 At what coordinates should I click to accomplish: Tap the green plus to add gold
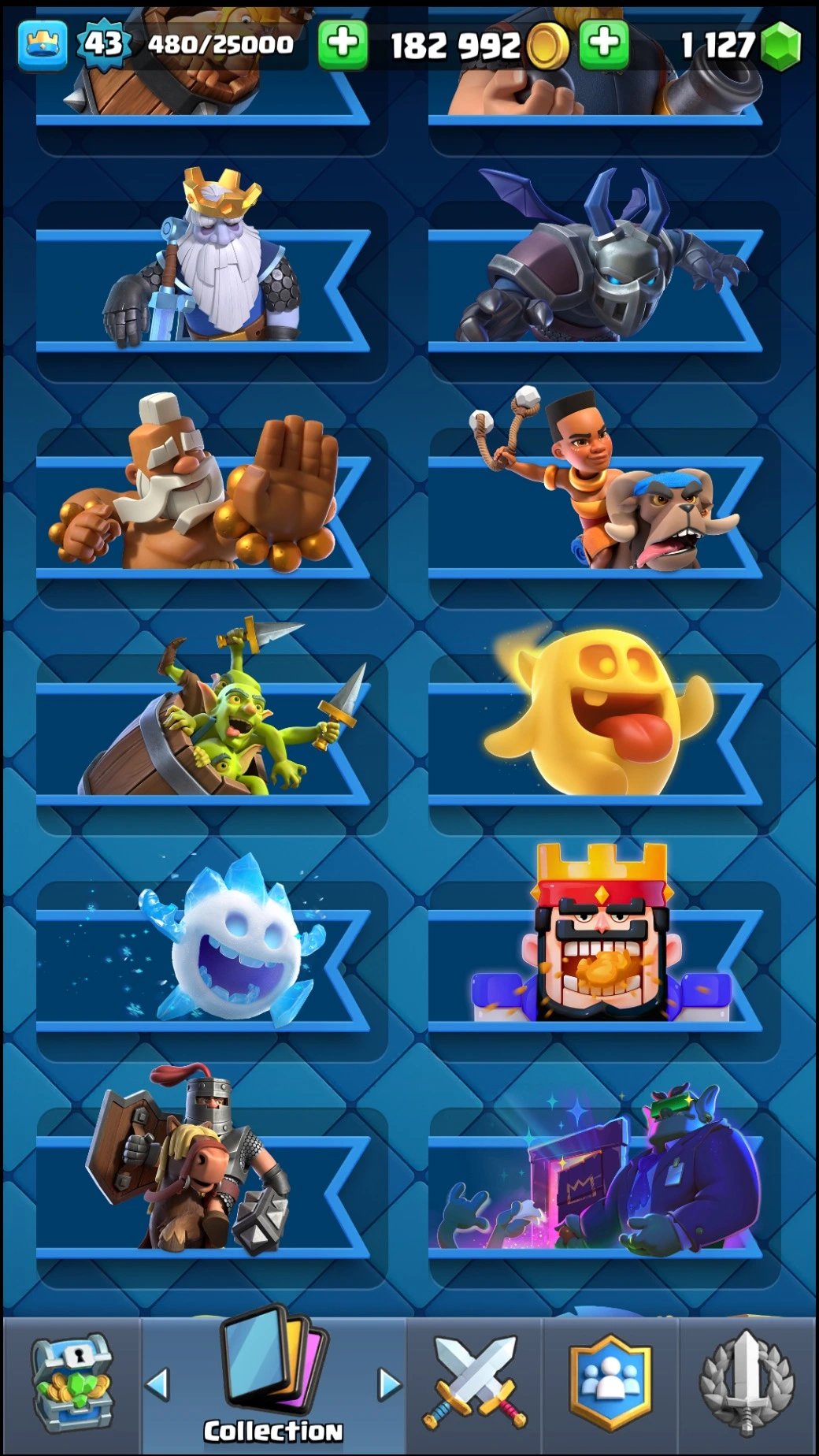point(343,43)
